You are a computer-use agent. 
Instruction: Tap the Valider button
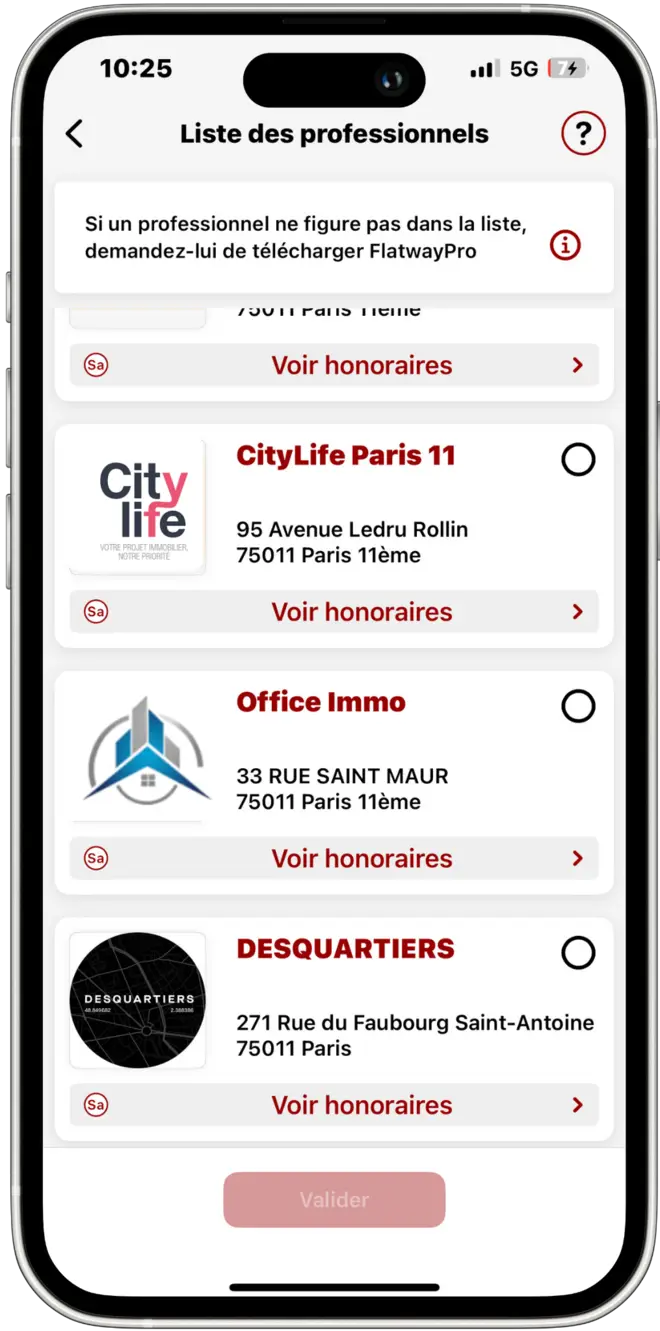click(334, 1200)
